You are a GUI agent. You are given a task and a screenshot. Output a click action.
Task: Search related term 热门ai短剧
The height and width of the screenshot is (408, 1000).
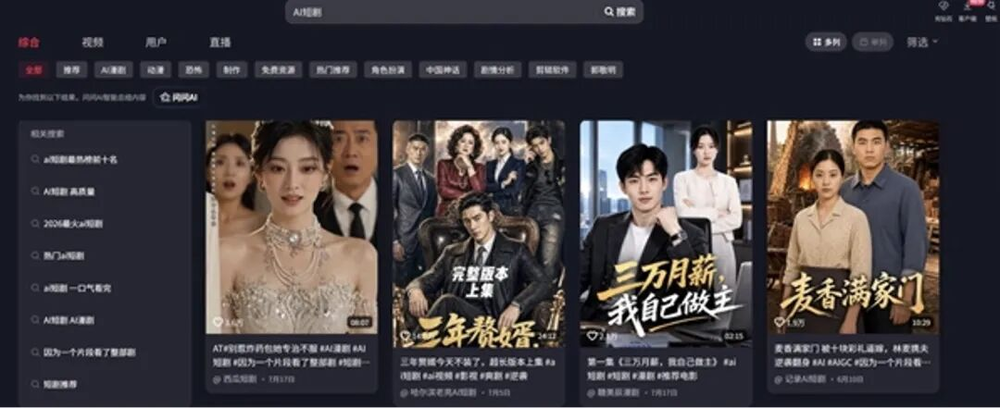coord(63,256)
